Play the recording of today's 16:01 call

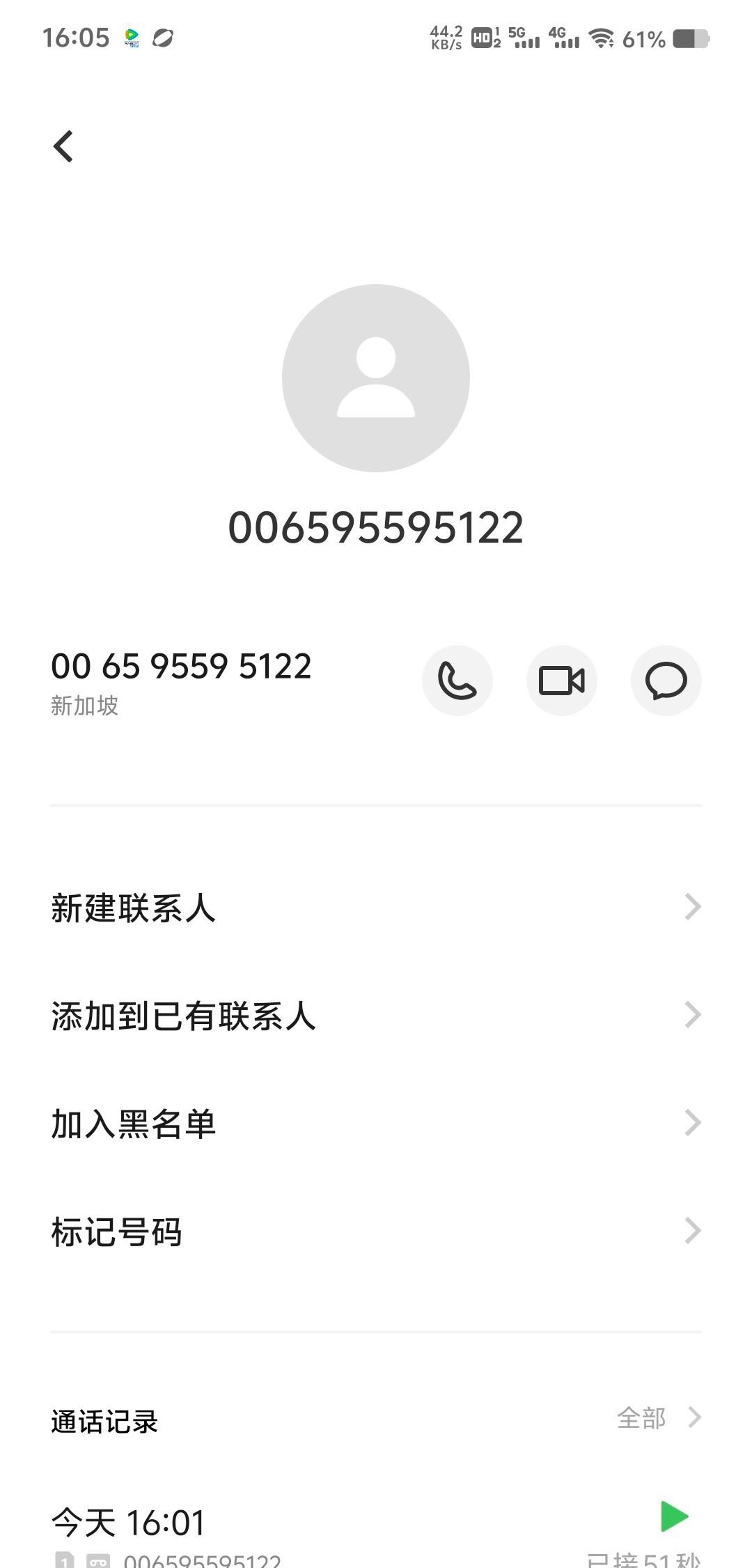pyautogui.click(x=674, y=1516)
